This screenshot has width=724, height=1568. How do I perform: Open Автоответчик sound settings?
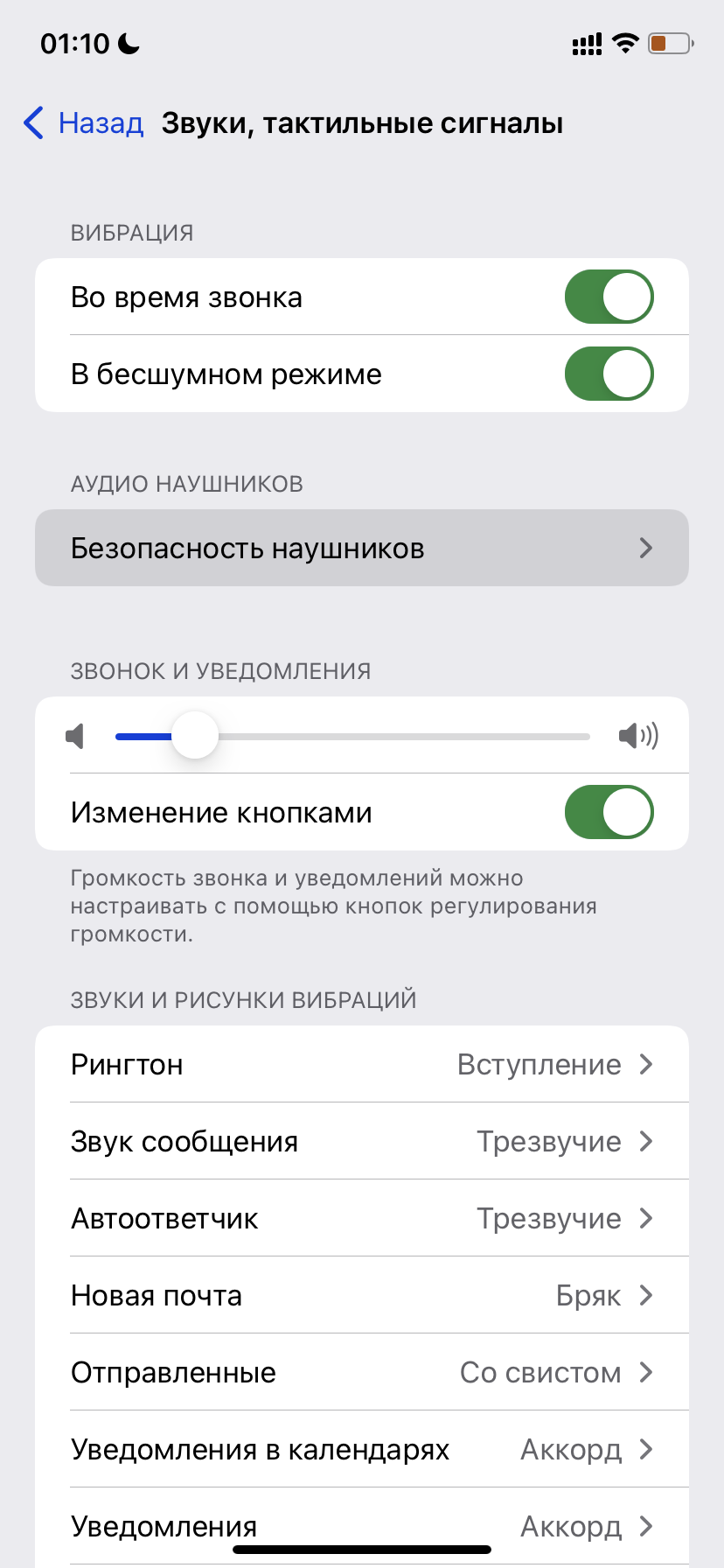[362, 1218]
